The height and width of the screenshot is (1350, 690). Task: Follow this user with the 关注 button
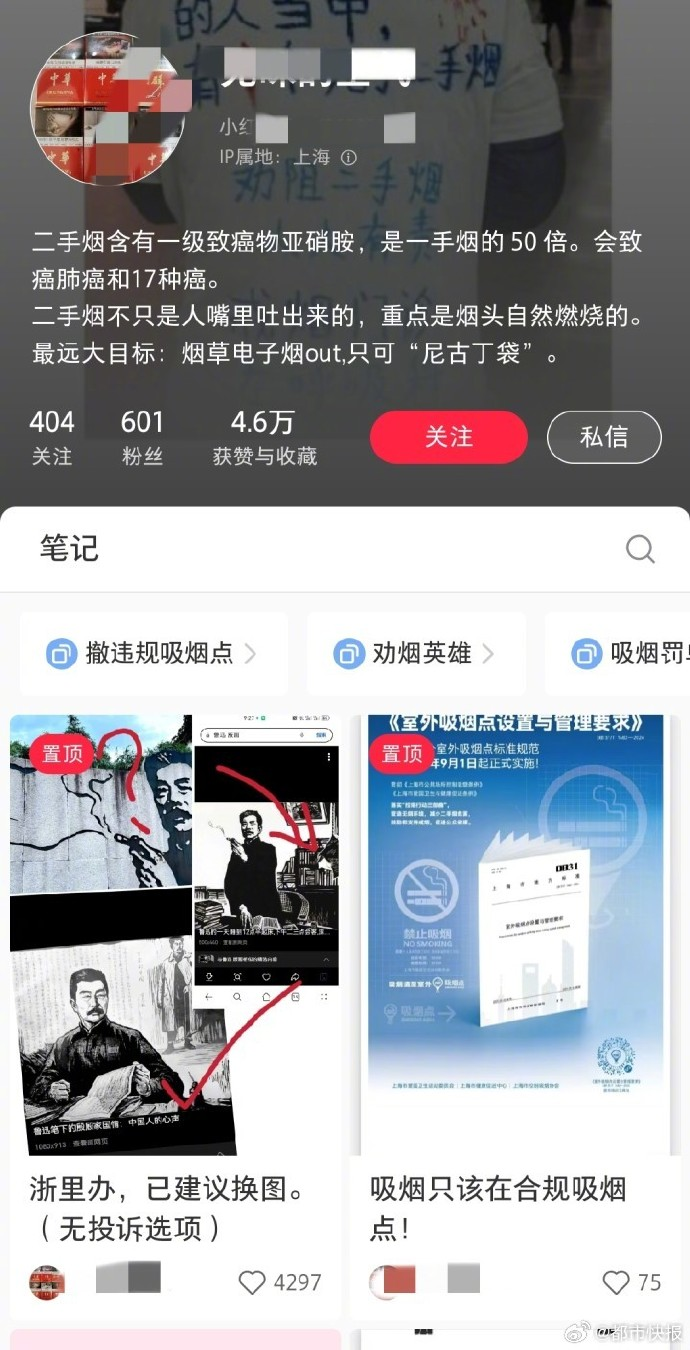coord(448,437)
